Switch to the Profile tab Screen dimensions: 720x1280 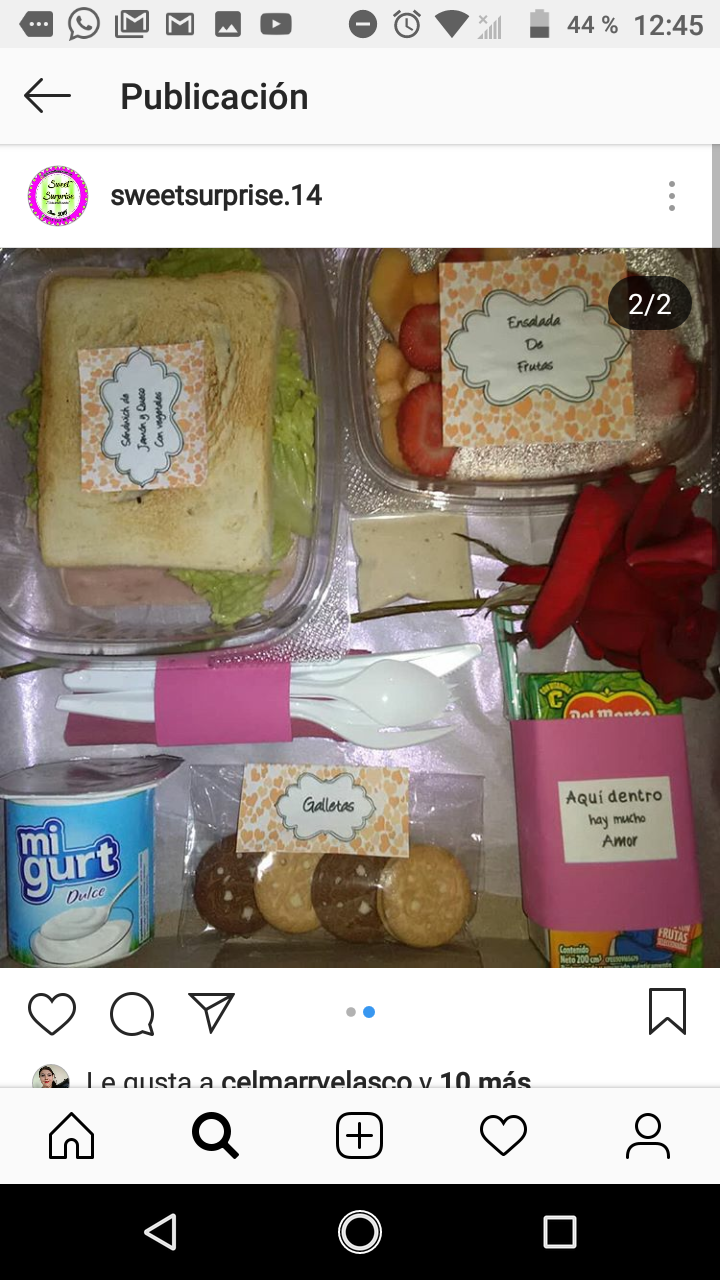tap(647, 1136)
